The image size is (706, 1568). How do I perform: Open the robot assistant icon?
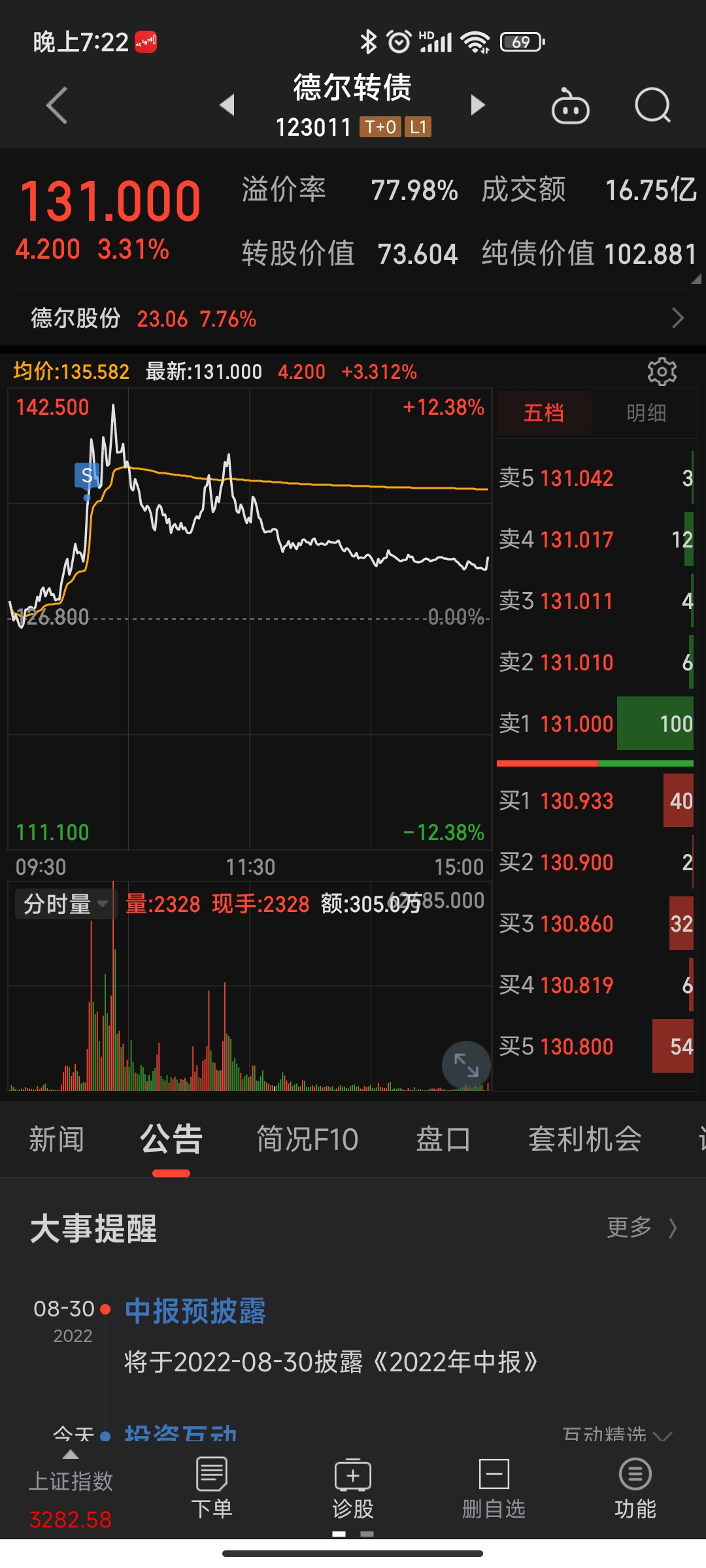tap(570, 106)
